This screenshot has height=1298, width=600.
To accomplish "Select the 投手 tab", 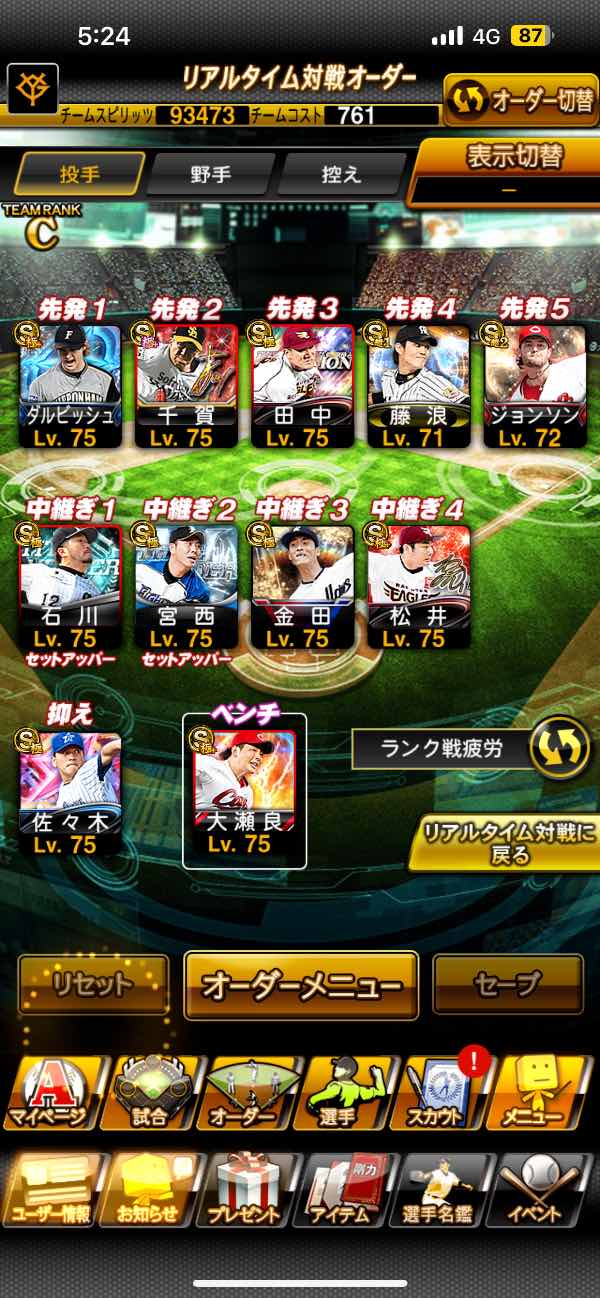I will [x=79, y=174].
